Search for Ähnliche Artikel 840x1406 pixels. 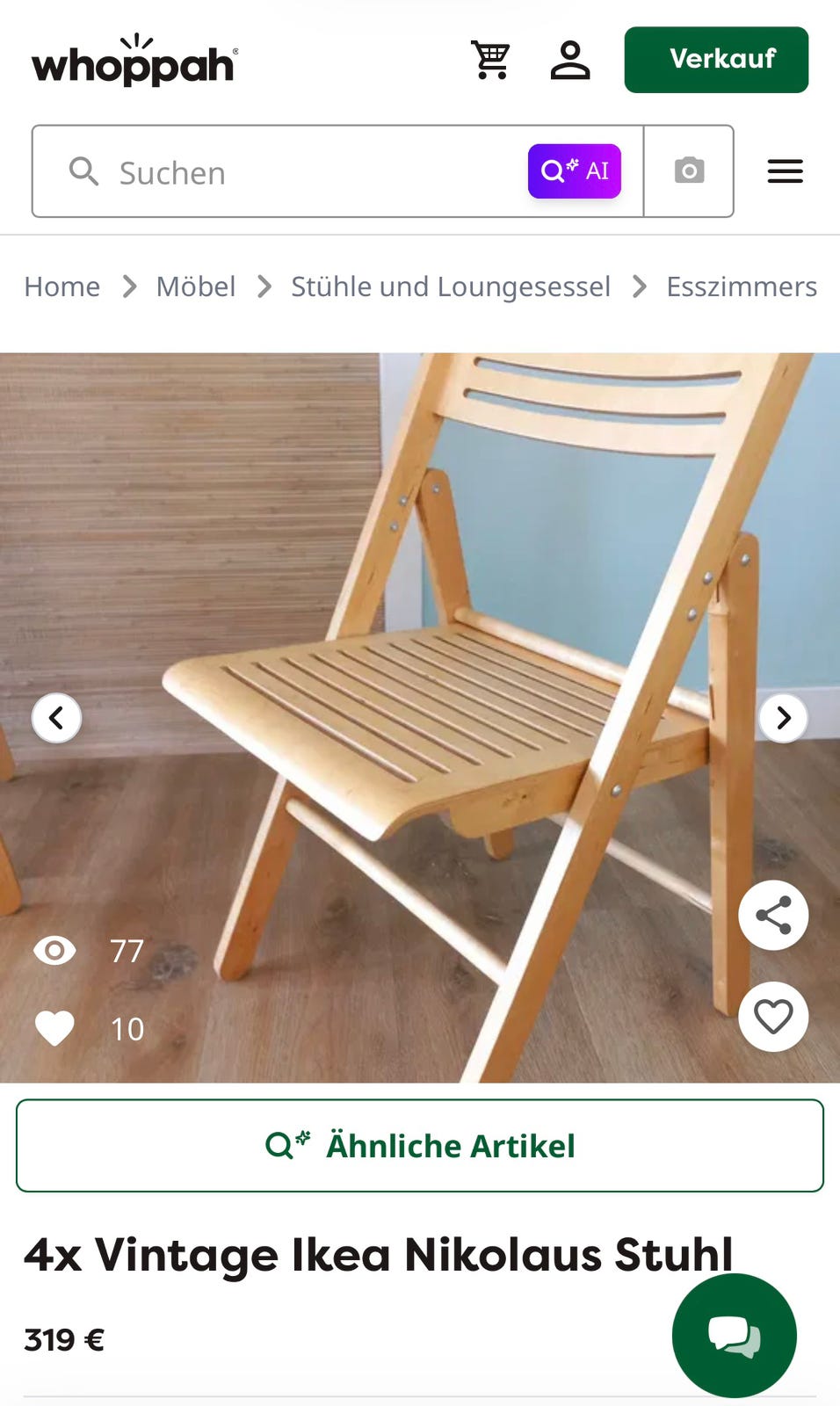coord(420,1145)
